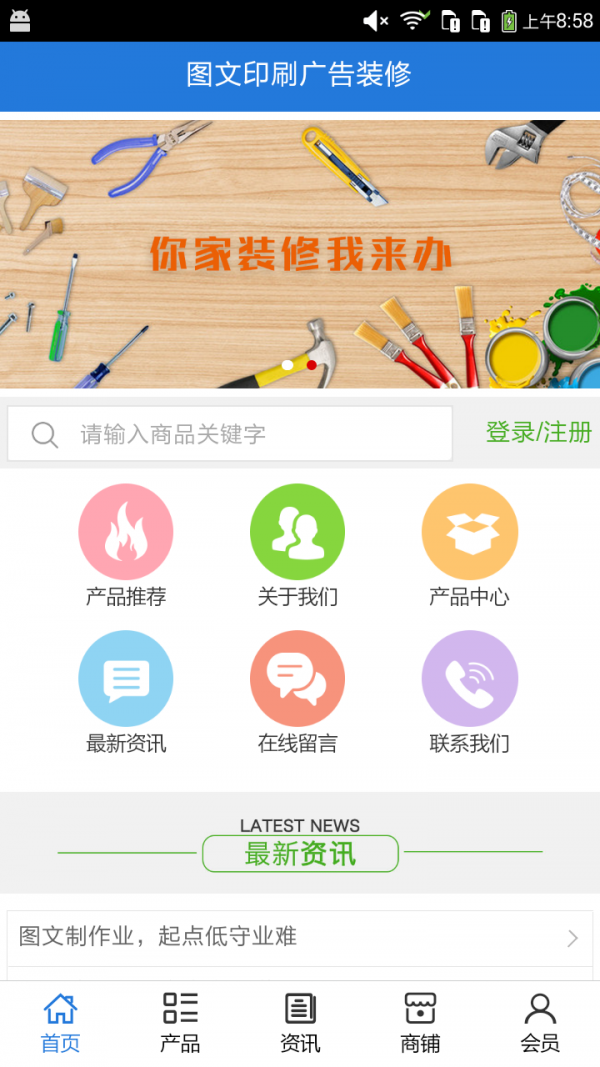Open the 你家装修我来办 banner
Viewport: 600px width, 1067px height.
[x=300, y=254]
